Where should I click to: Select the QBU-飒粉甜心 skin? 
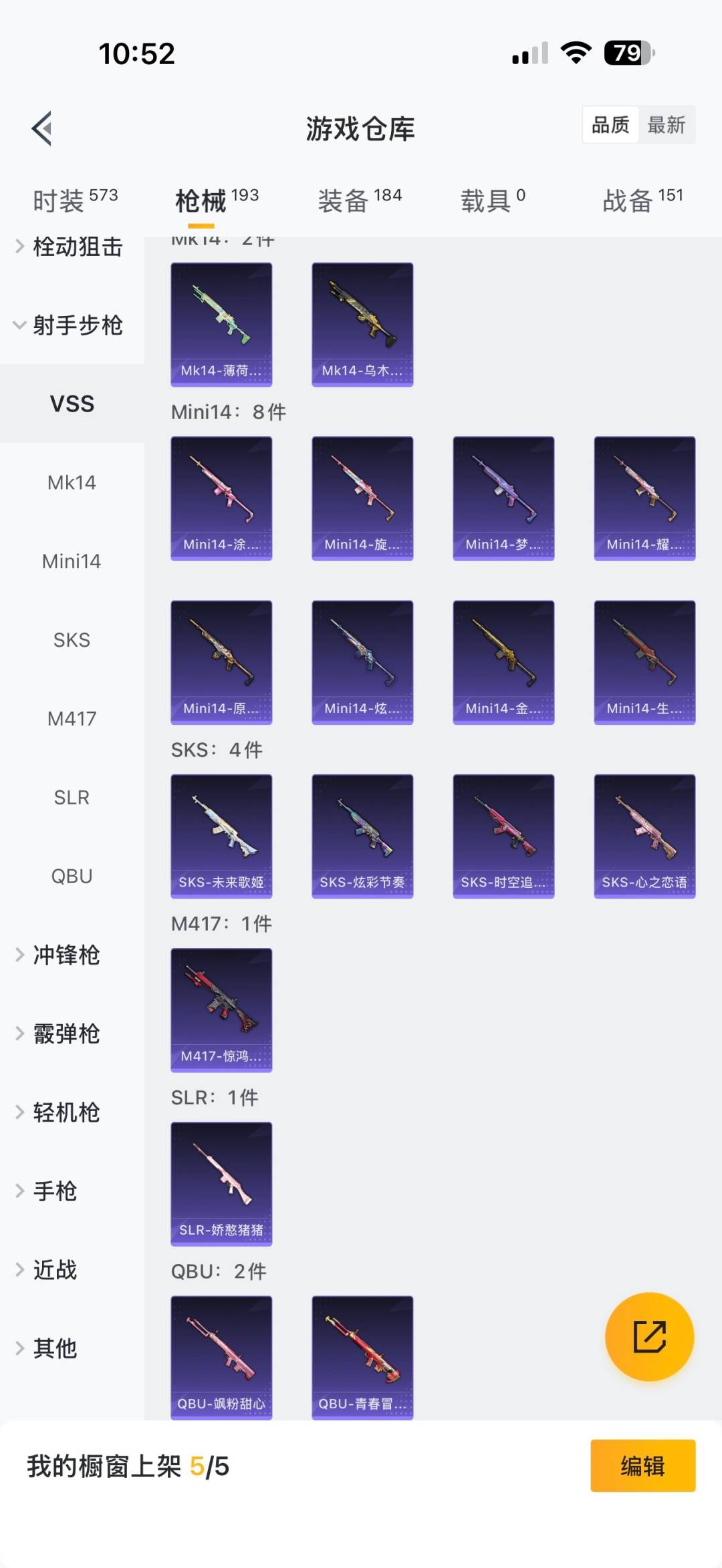coord(221,1357)
